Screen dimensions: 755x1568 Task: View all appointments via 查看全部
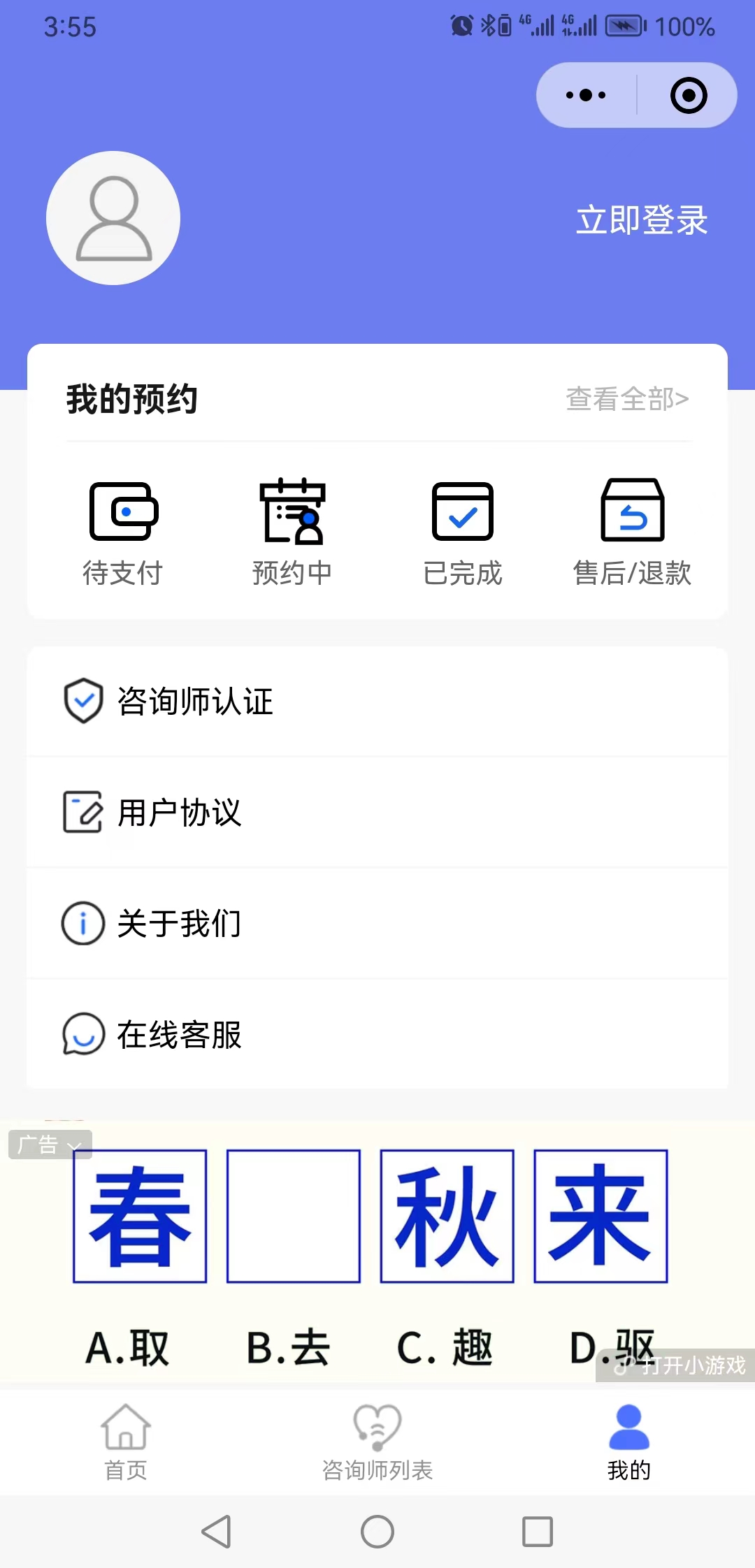coord(627,399)
